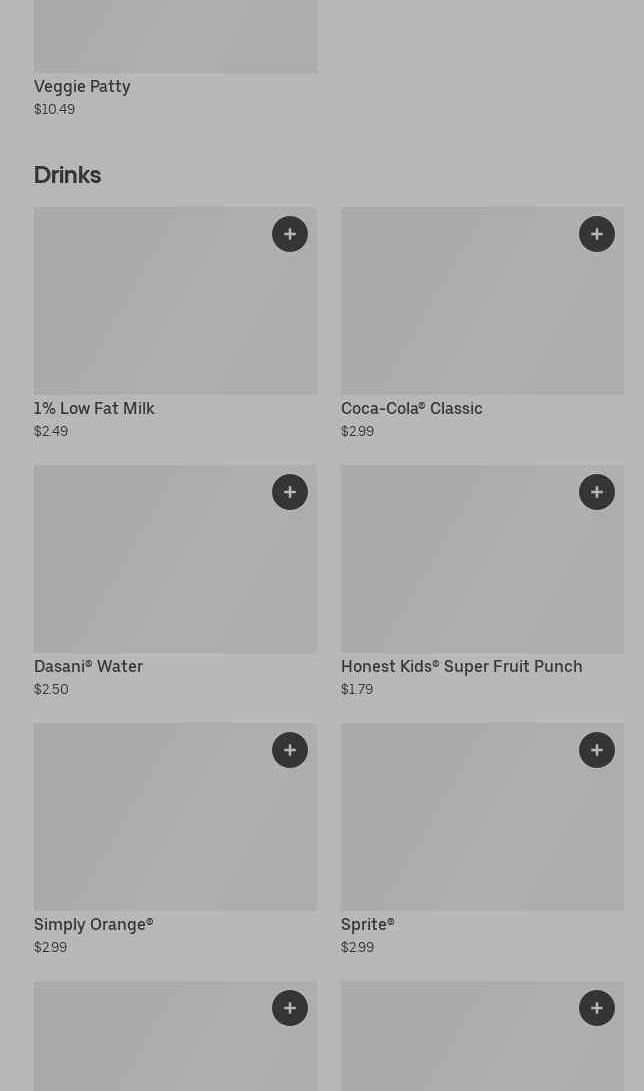Add Coca-Cola Classic to cart
This screenshot has width=644, height=1091.
click(597, 234)
